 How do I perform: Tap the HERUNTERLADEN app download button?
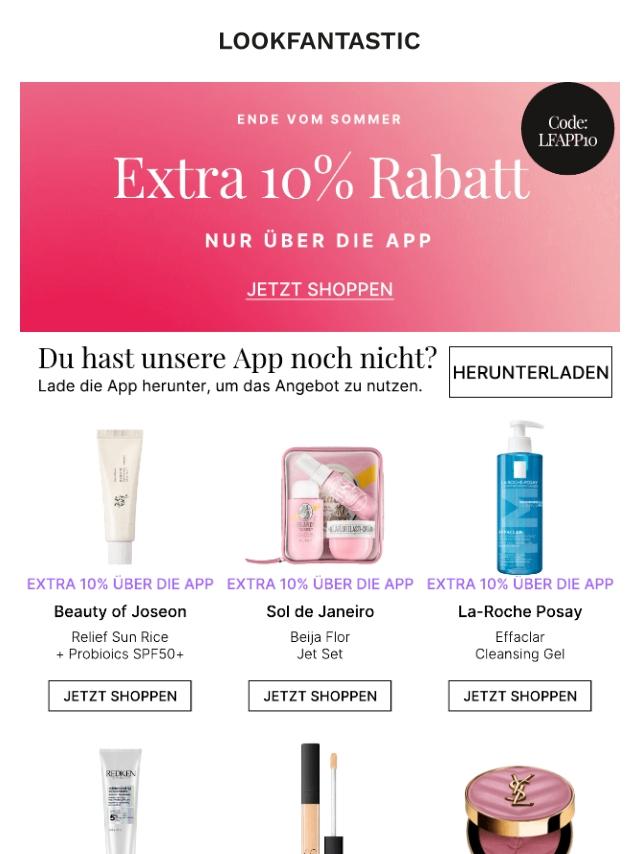click(x=530, y=372)
